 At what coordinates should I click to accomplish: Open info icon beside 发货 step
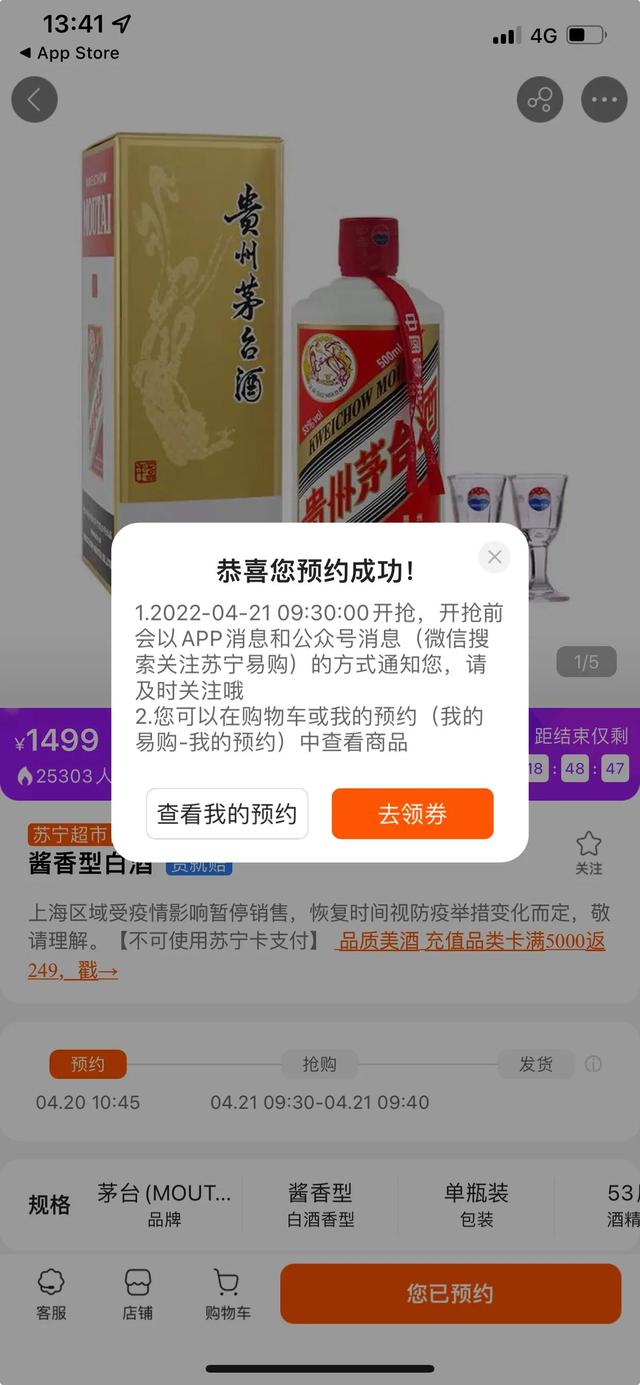point(594,1064)
